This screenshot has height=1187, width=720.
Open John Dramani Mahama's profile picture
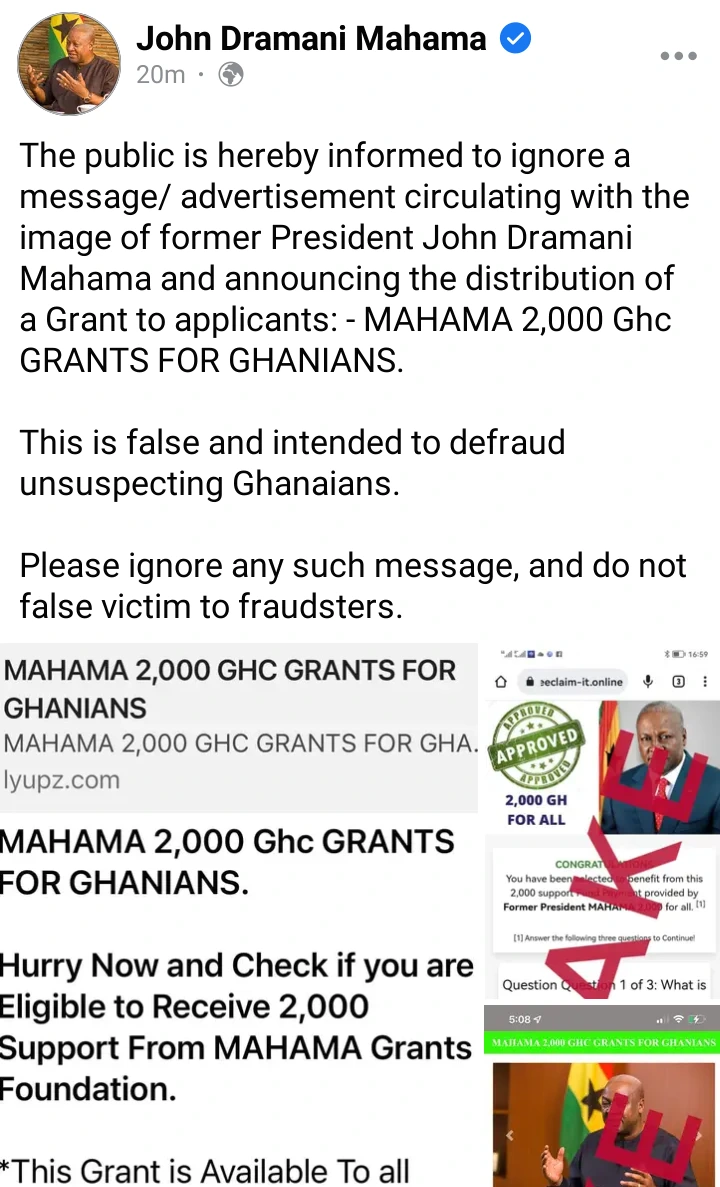click(x=69, y=64)
